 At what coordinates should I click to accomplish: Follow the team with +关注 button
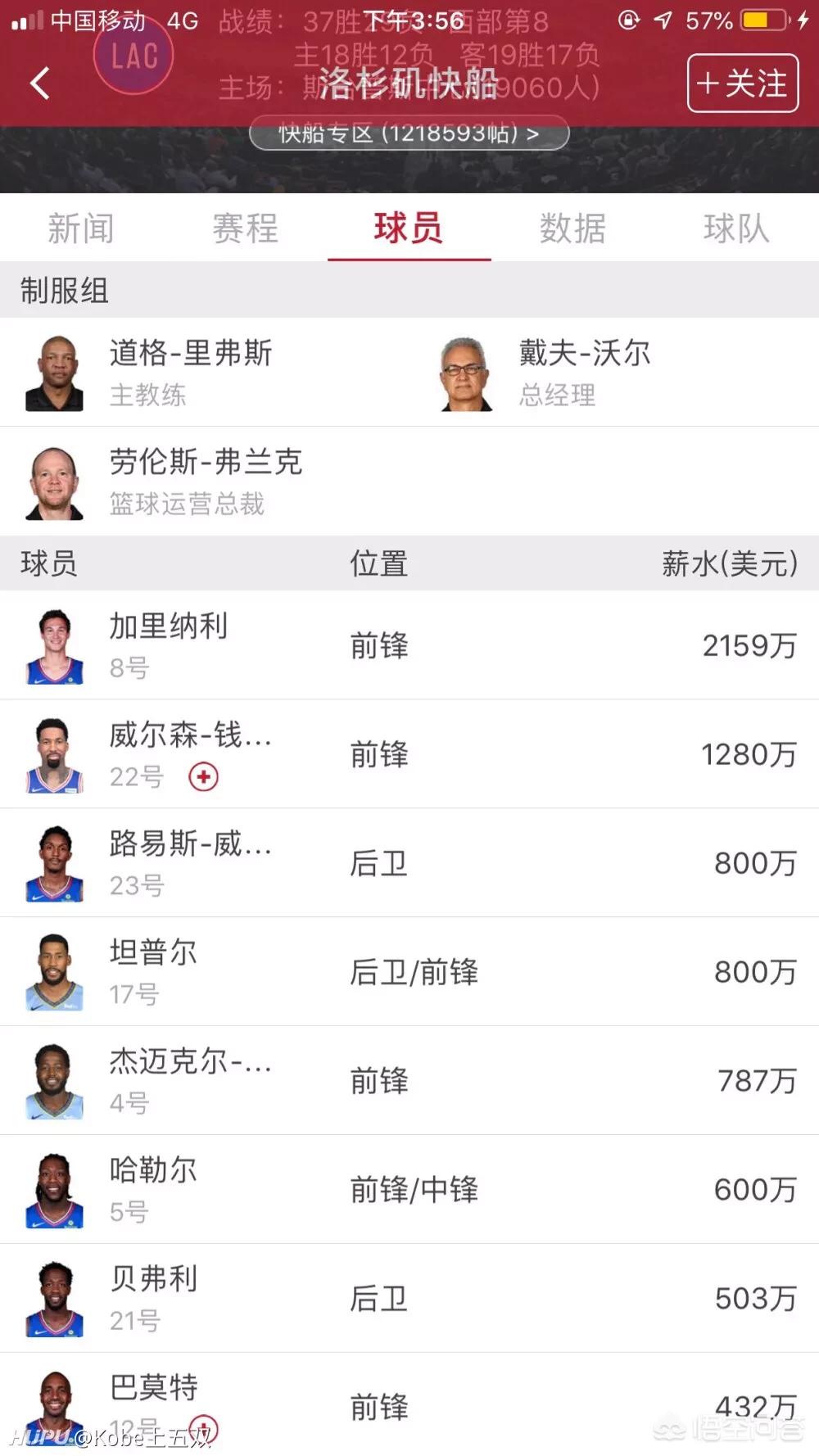(x=742, y=83)
